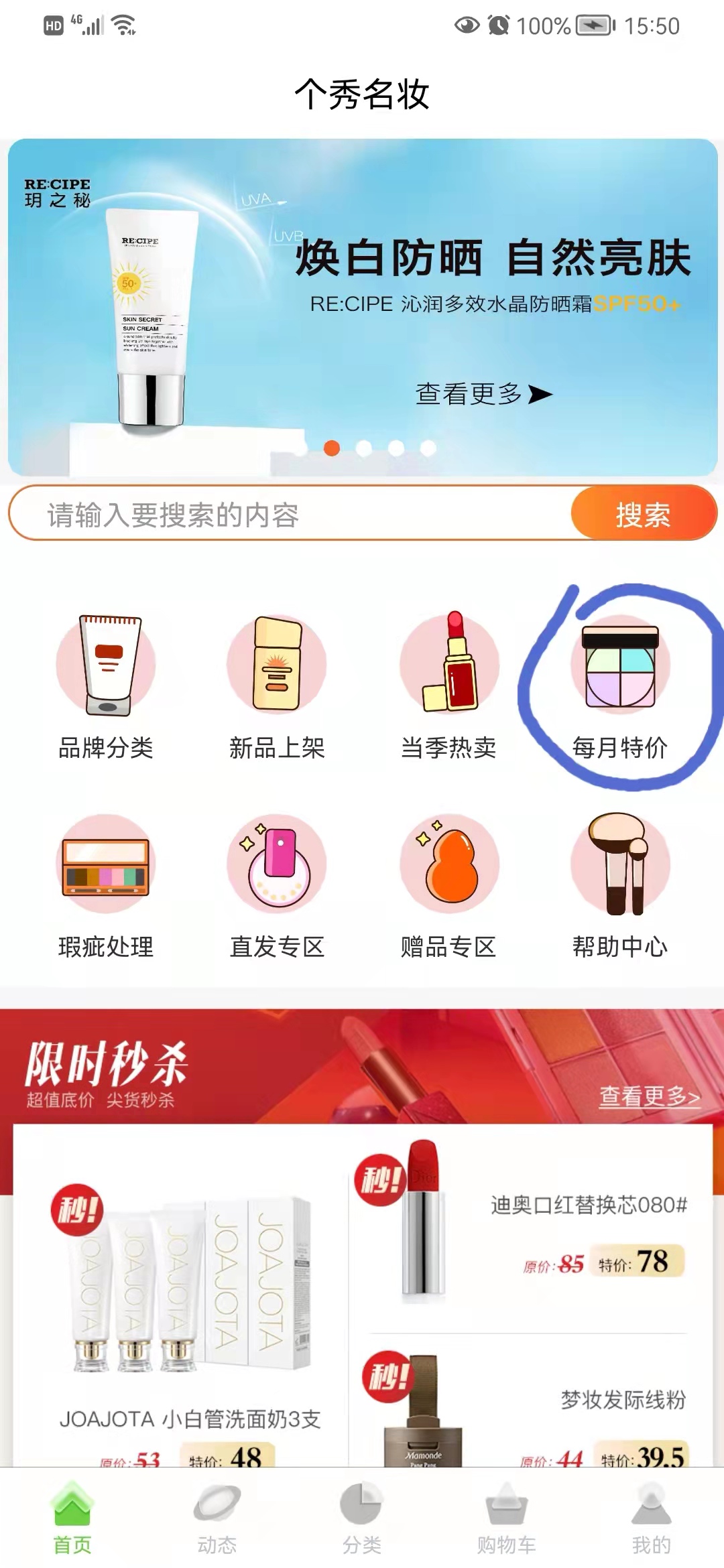Image resolution: width=724 pixels, height=1568 pixels.
Task: Tap the orange 搜索 button
Action: [x=644, y=515]
